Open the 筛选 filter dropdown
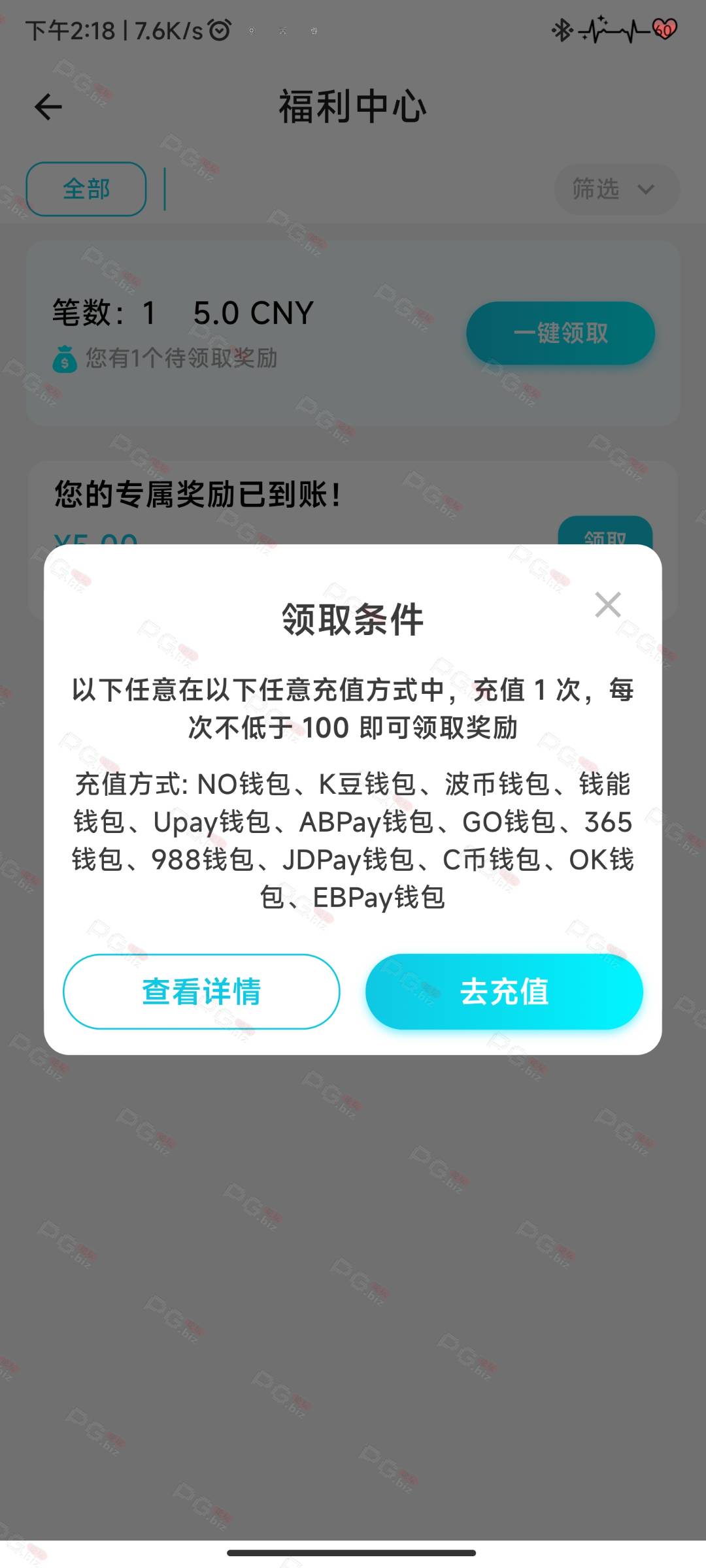Viewport: 706px width, 1568px height. [616, 189]
